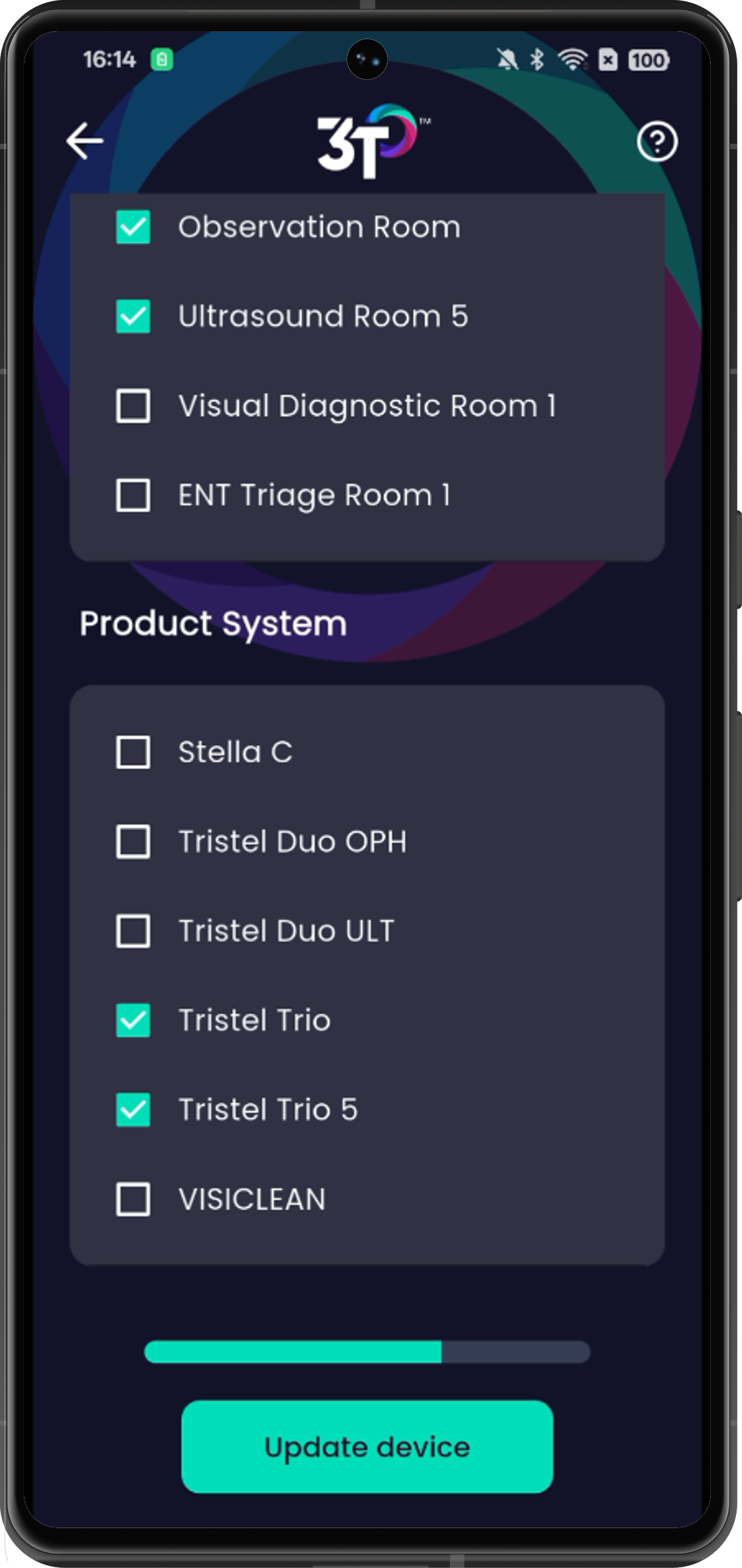The height and width of the screenshot is (1568, 742).
Task: Tick Tristel Duo ULT
Action: (133, 931)
